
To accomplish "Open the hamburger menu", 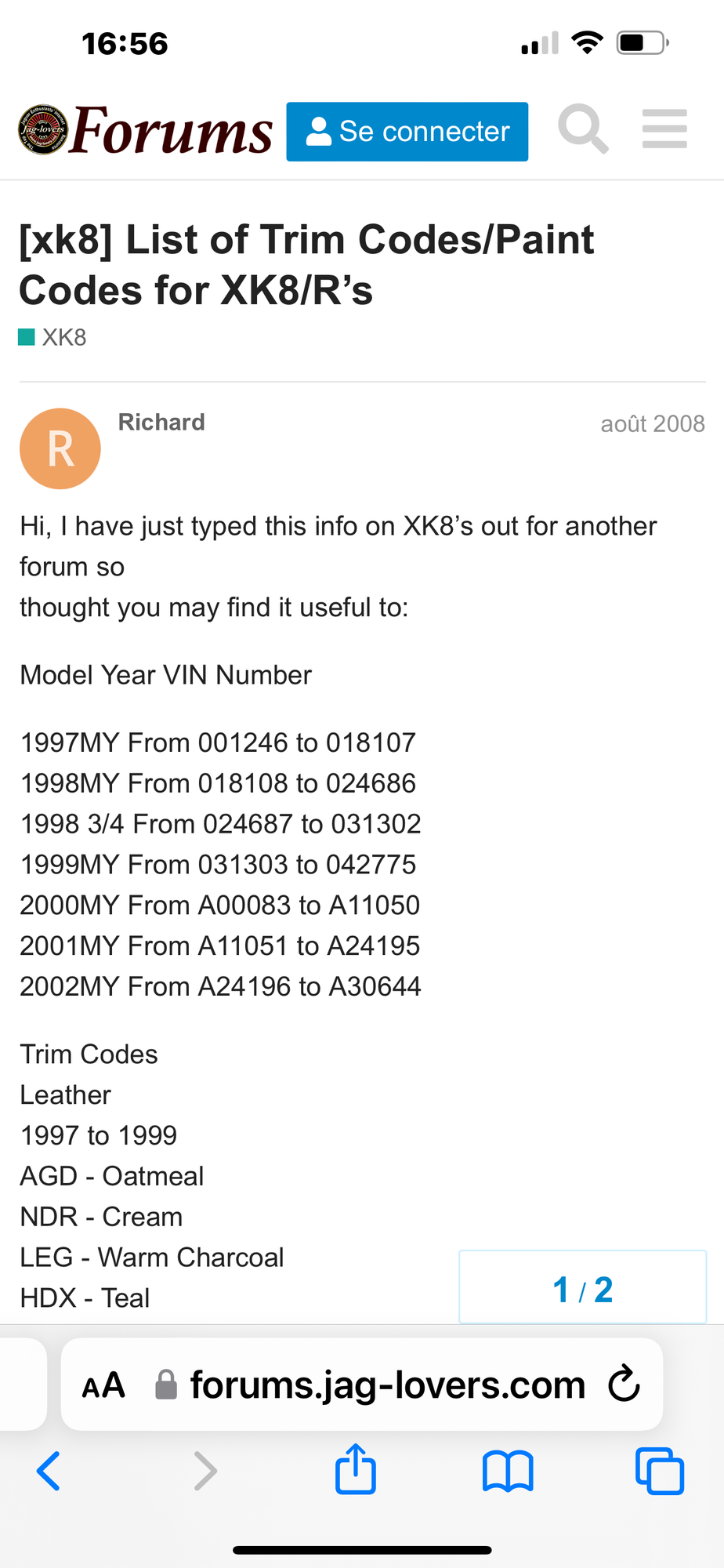I will click(664, 129).
